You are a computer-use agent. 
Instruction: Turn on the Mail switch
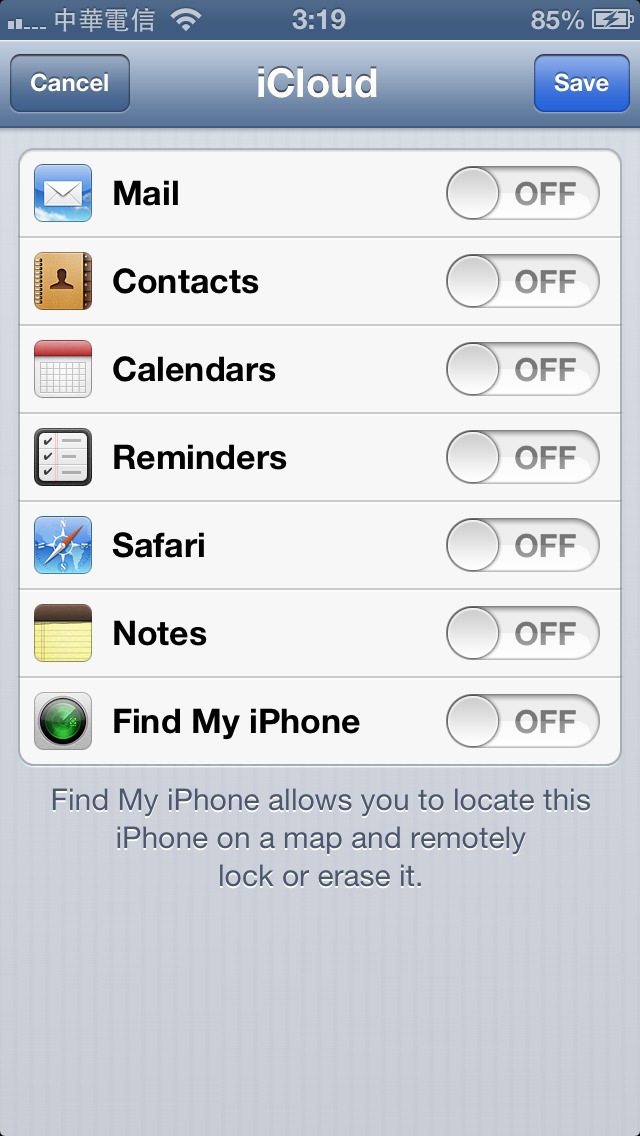coord(523,193)
